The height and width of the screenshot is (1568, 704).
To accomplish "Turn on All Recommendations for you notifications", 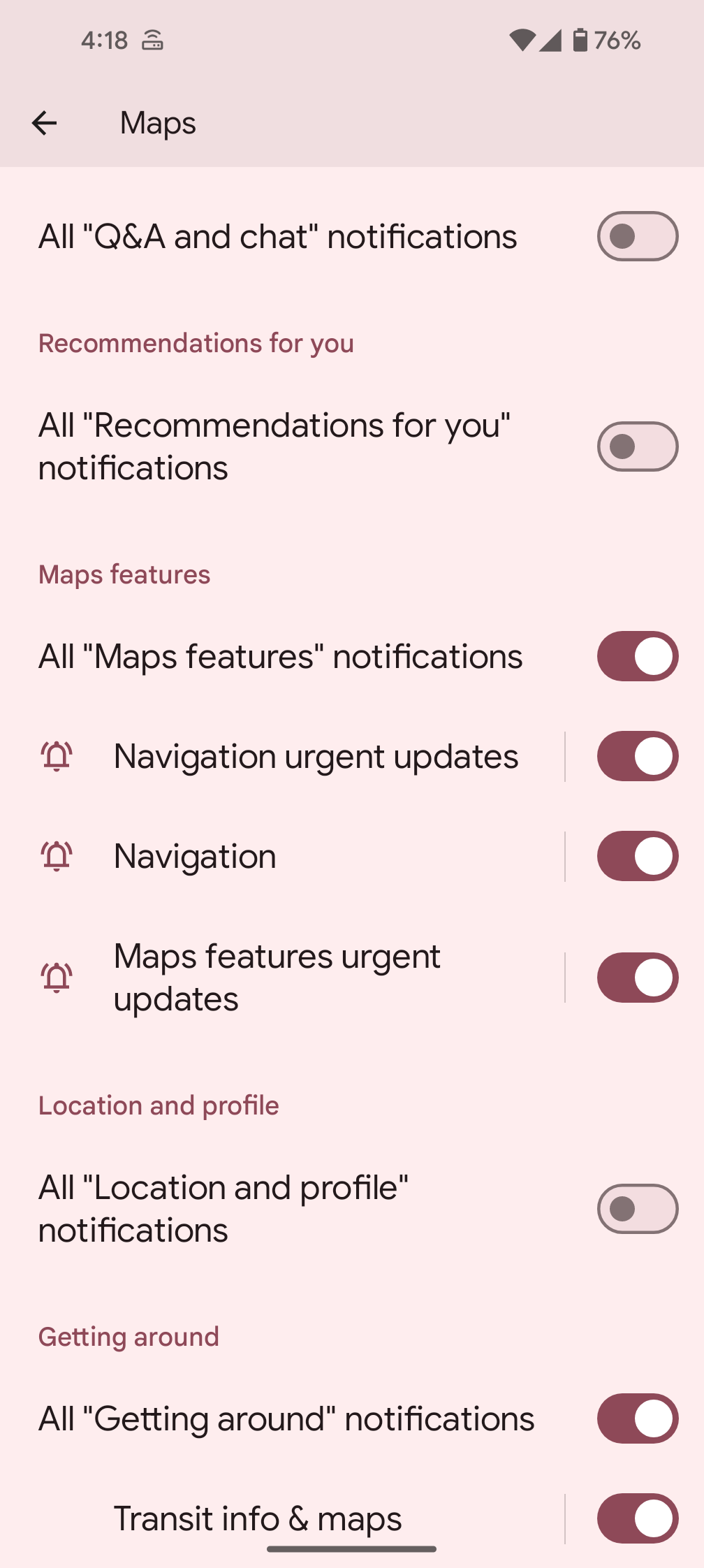I will tap(637, 445).
